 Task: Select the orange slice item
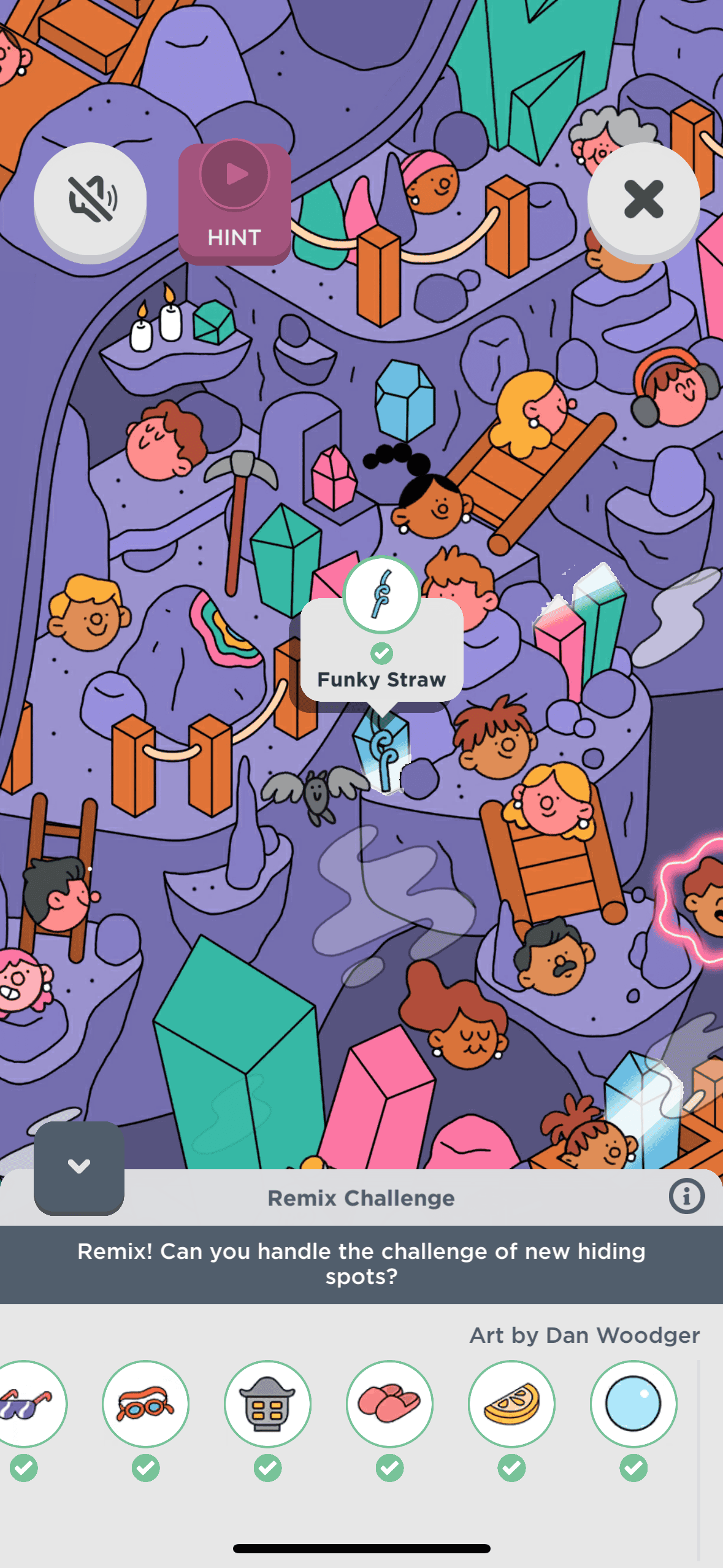(x=511, y=1404)
